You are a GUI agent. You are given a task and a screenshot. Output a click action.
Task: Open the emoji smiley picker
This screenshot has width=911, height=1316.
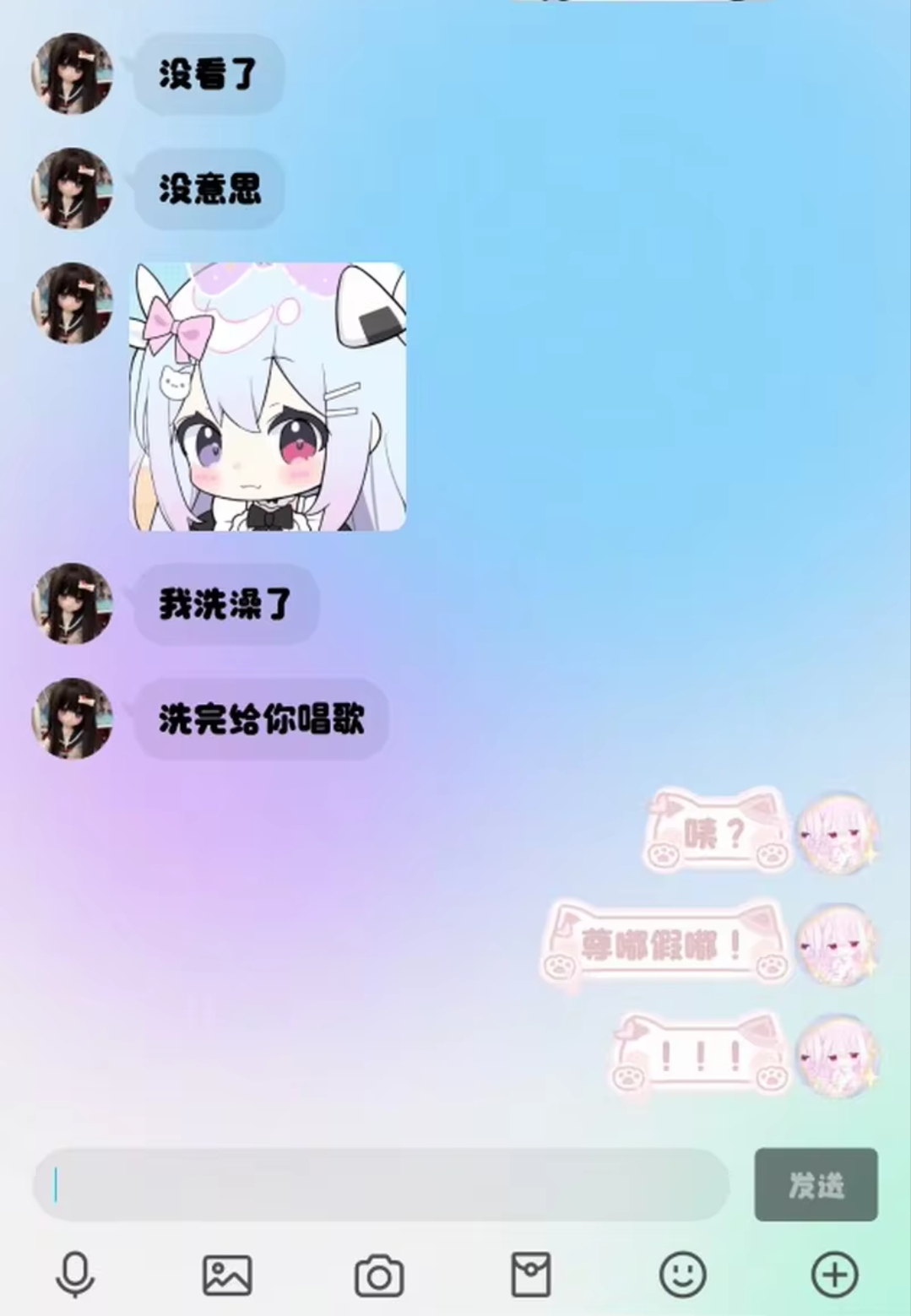click(x=682, y=1275)
